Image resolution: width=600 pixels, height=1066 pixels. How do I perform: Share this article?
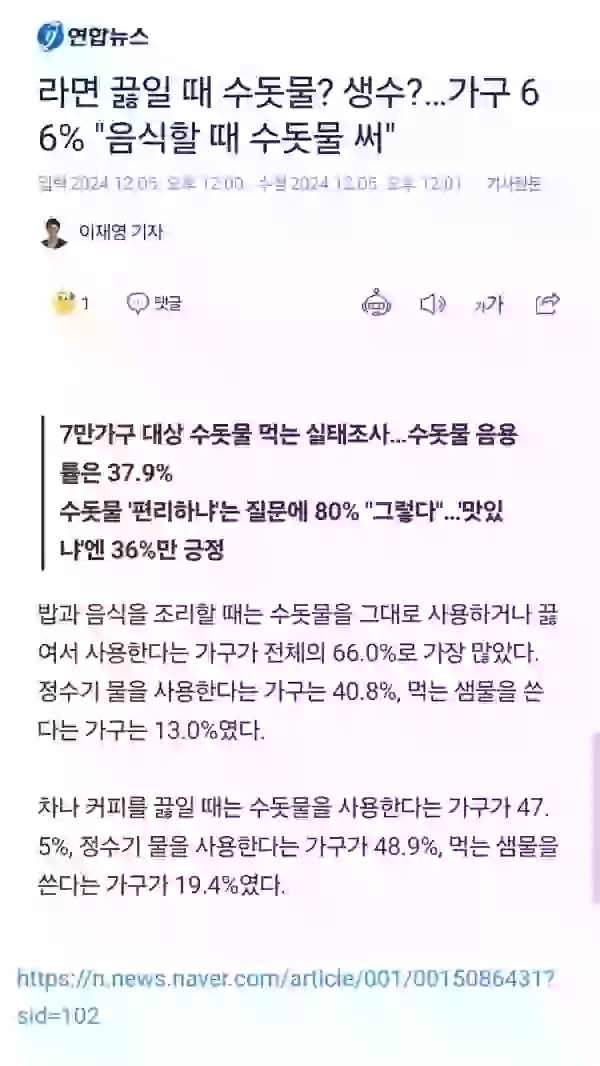(547, 304)
